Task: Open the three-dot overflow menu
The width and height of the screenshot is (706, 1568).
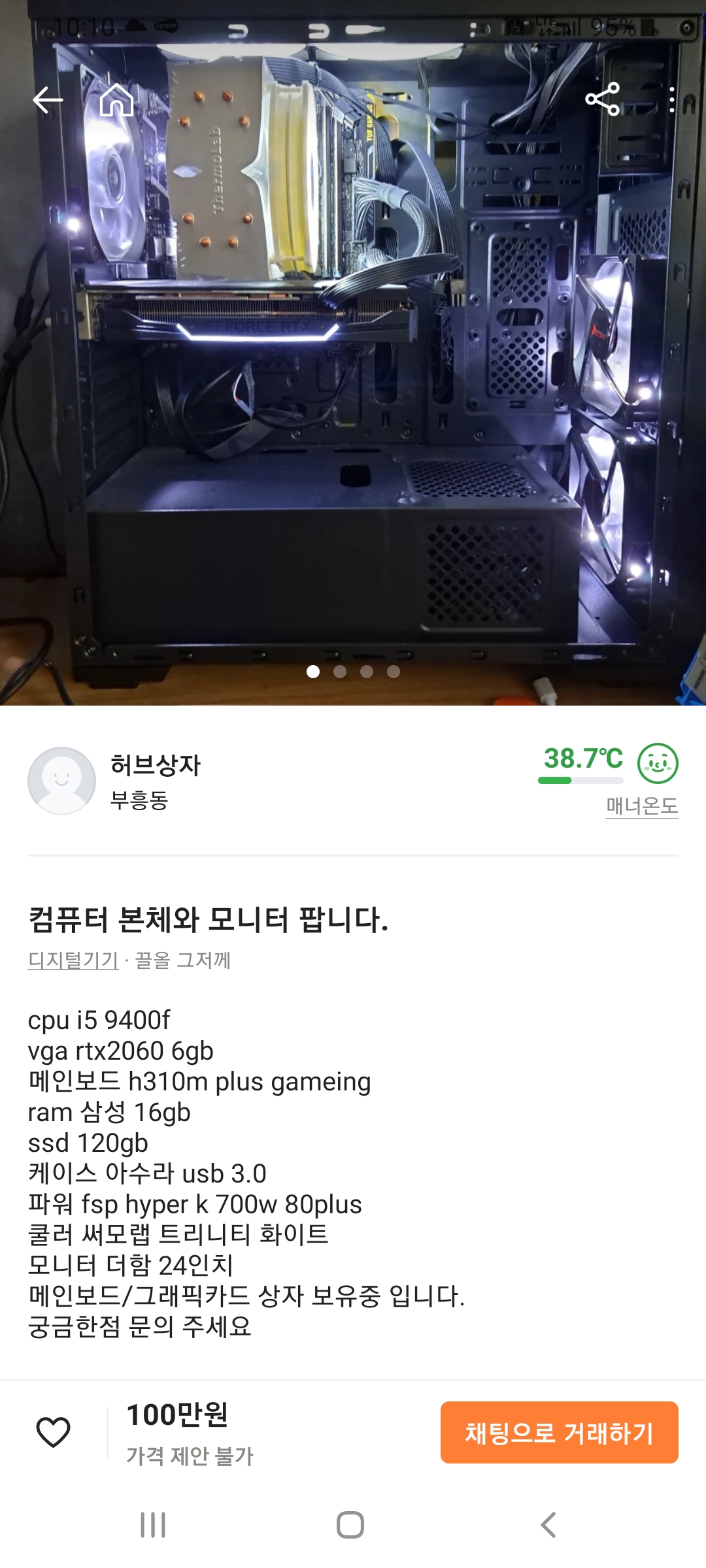Action: coord(671,100)
